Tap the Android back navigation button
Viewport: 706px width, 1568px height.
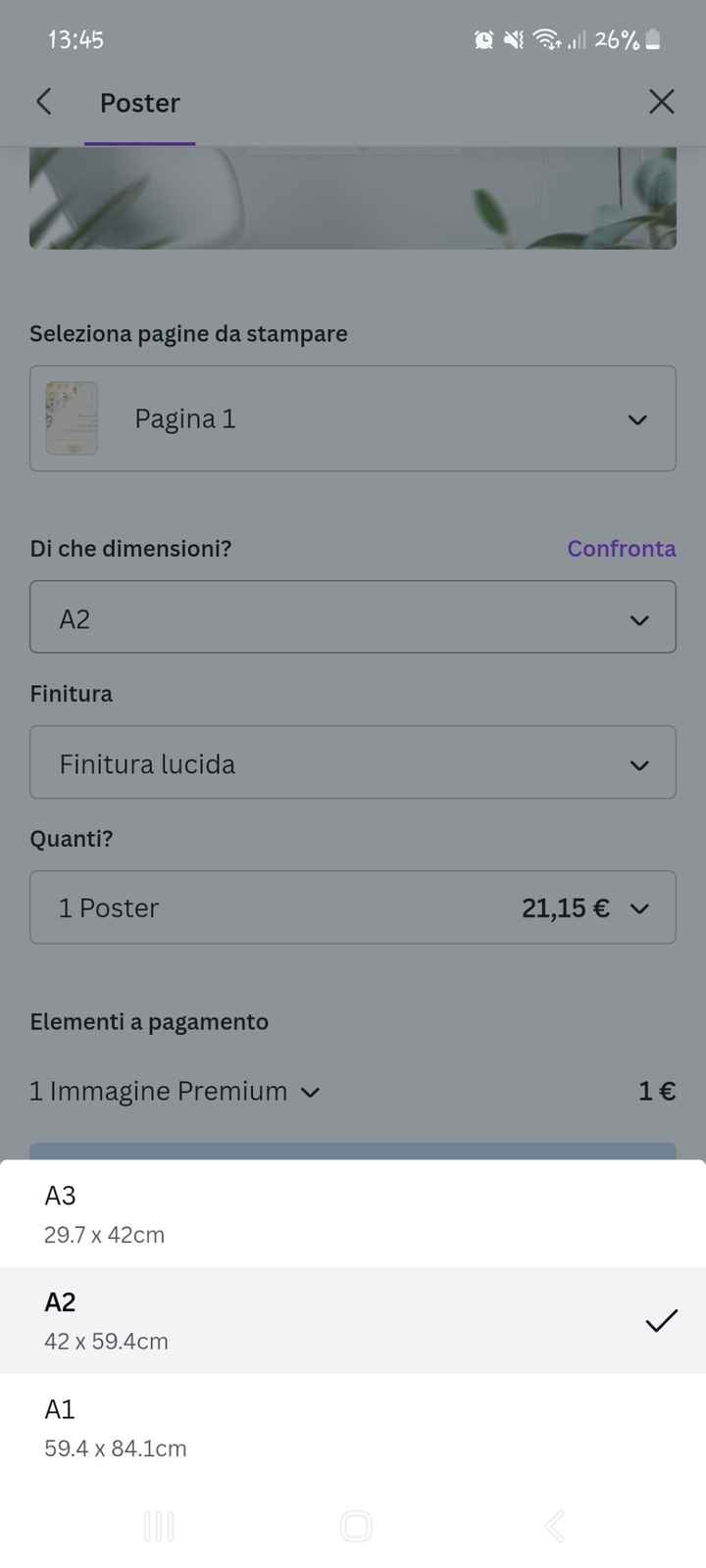click(x=551, y=1525)
